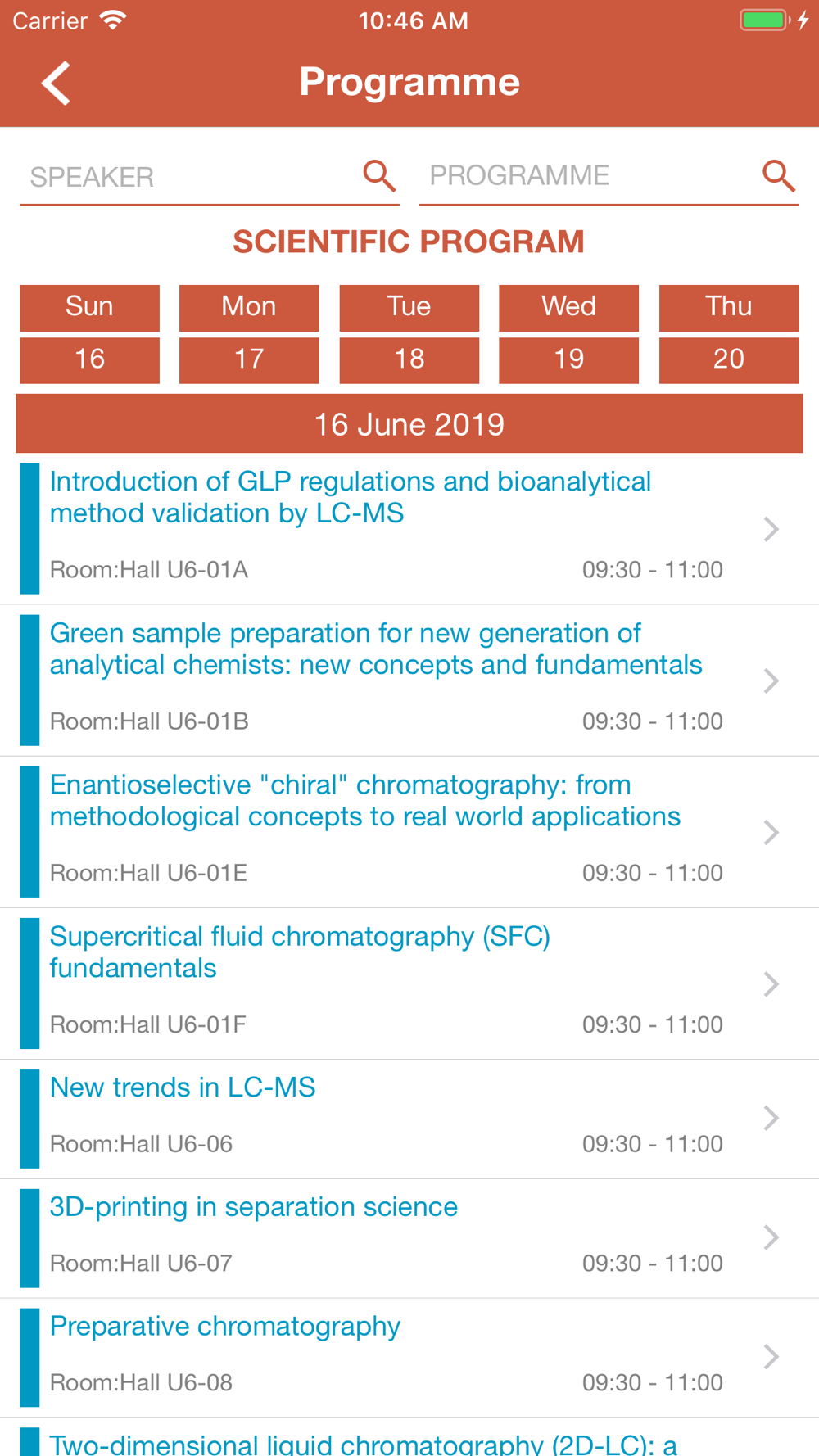The width and height of the screenshot is (819, 1456).
Task: Go back using the top arrow
Action: pyautogui.click(x=56, y=83)
